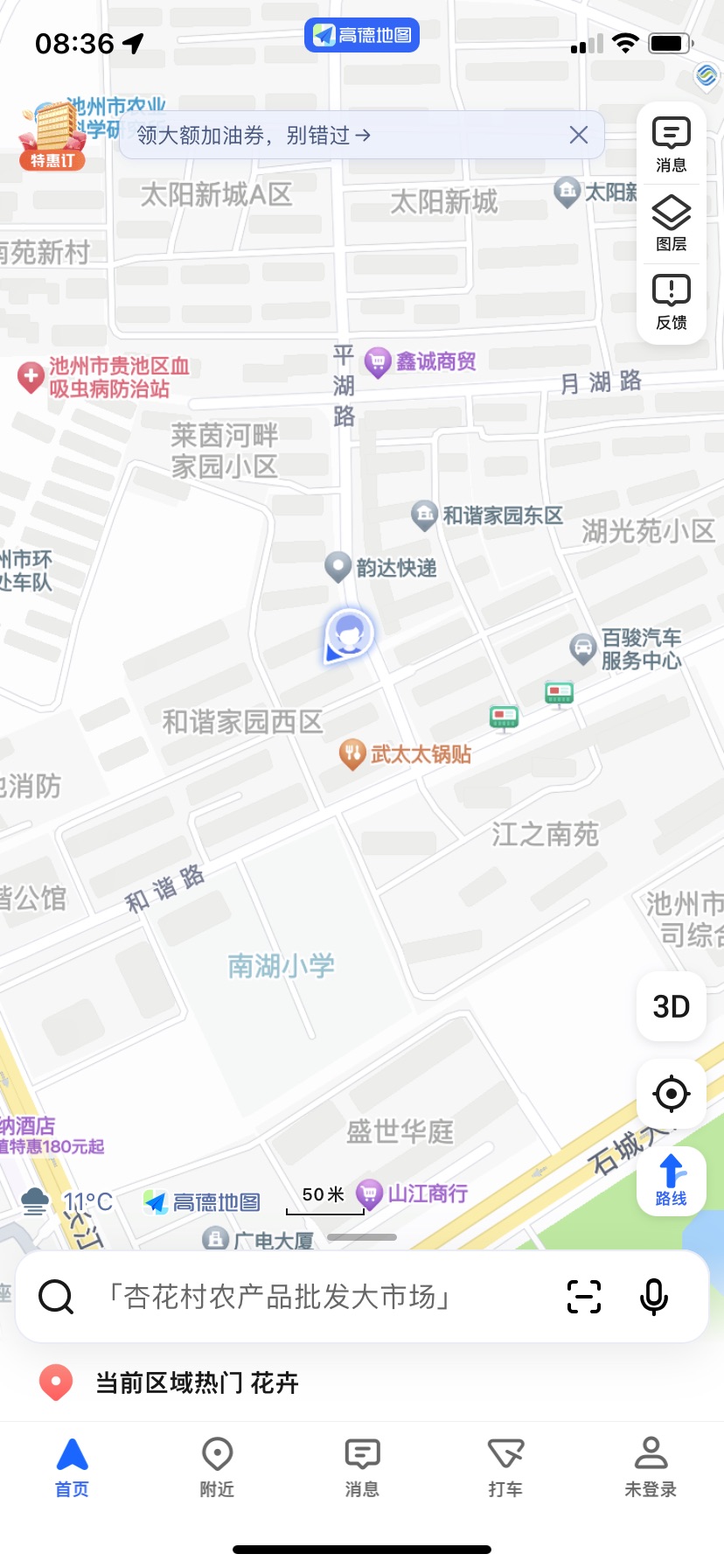Select the 韵达快递 map marker
Screen dimensions: 724x1568
click(x=338, y=567)
